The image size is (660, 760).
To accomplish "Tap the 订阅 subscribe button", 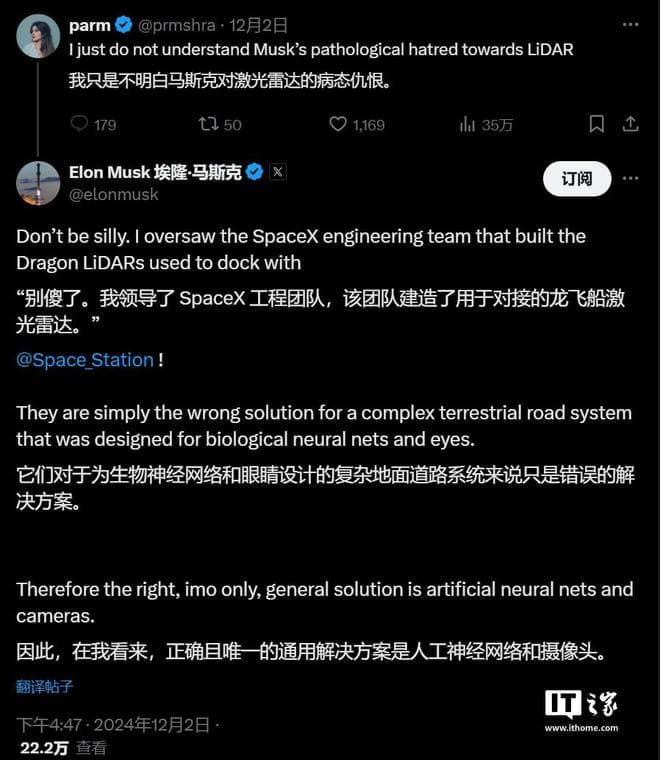I will click(x=576, y=178).
